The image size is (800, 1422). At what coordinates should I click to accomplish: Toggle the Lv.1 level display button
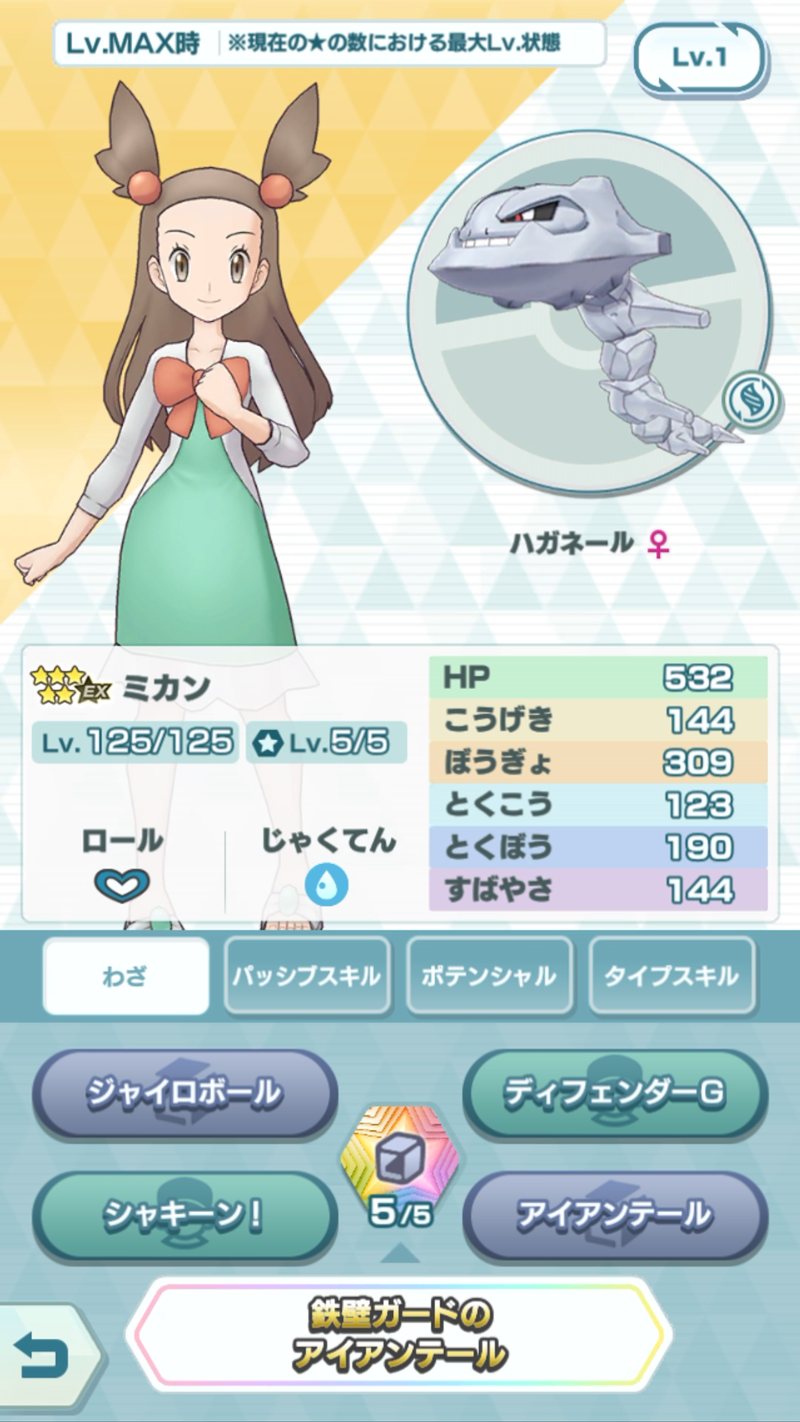[x=699, y=57]
